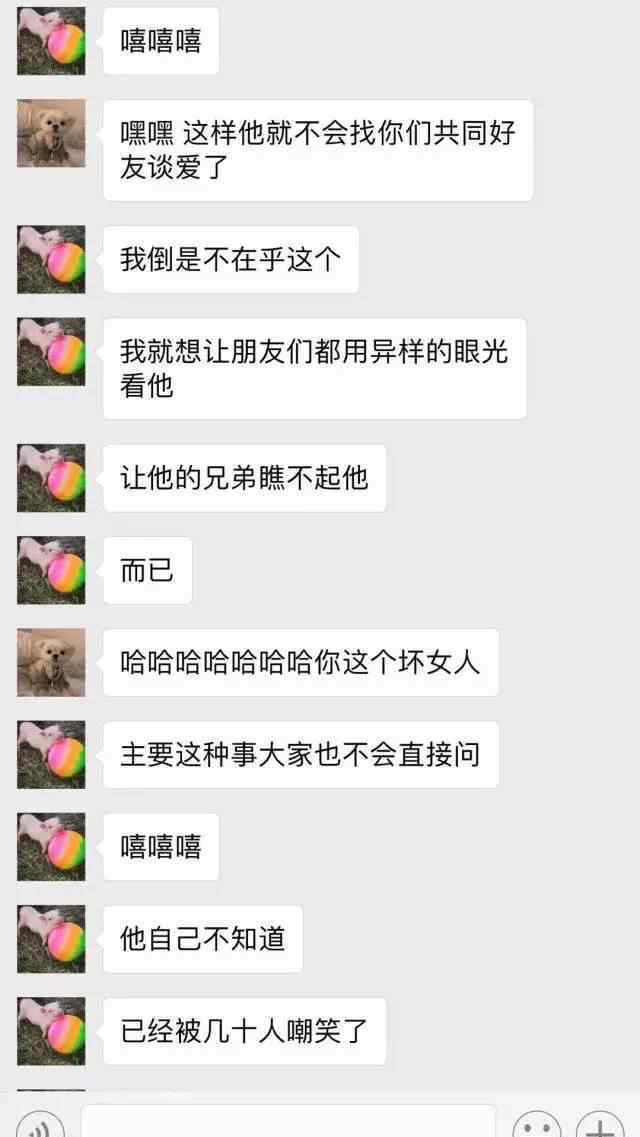Tap pig avatar beside 已经被几十人嘲笑了
The height and width of the screenshot is (1137, 640).
(x=51, y=1031)
